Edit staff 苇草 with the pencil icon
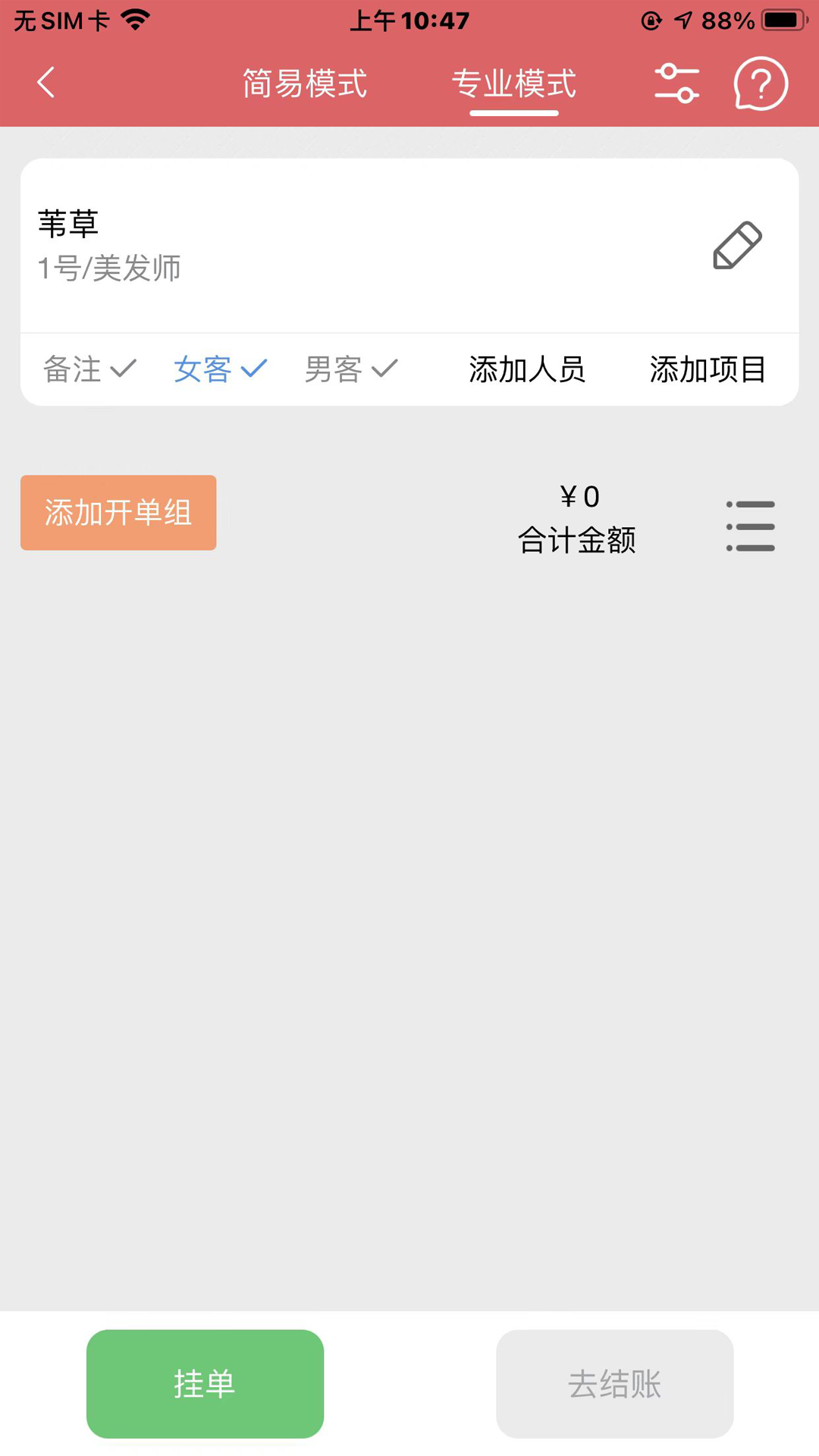The width and height of the screenshot is (819, 1456). [x=737, y=246]
